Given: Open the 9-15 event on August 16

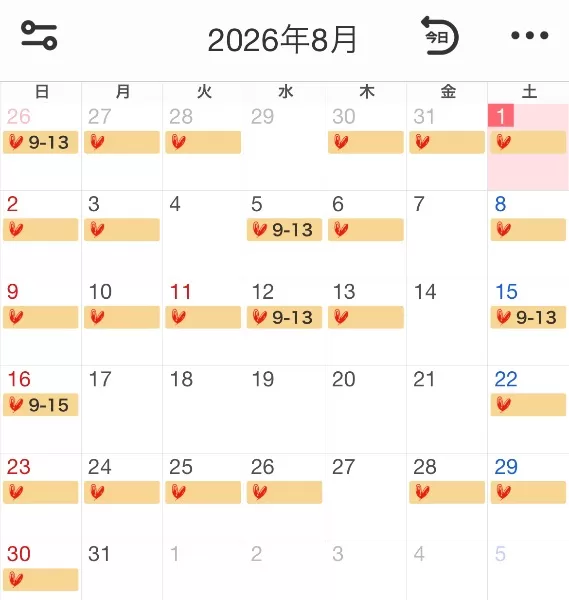Looking at the screenshot, I should coord(41,405).
